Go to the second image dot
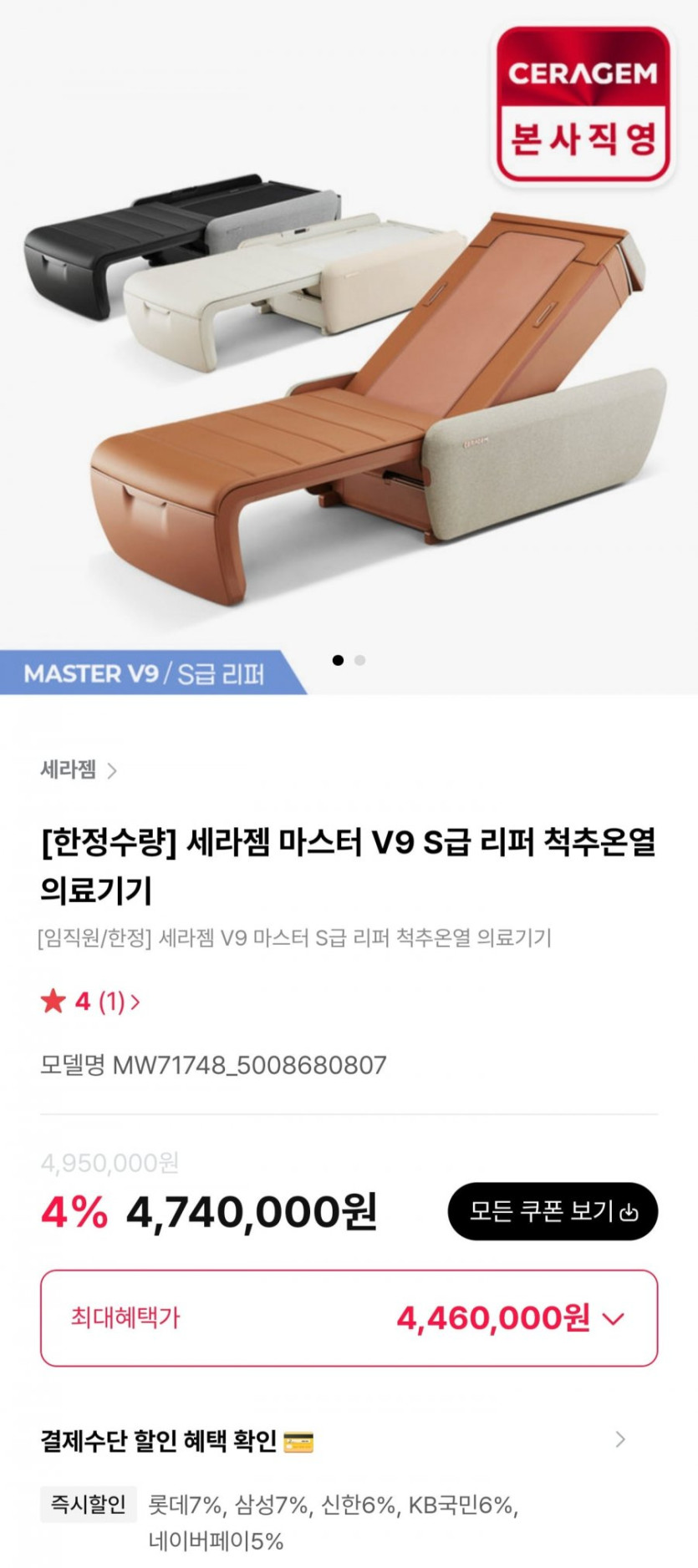Image resolution: width=698 pixels, height=1568 pixels. point(360,660)
